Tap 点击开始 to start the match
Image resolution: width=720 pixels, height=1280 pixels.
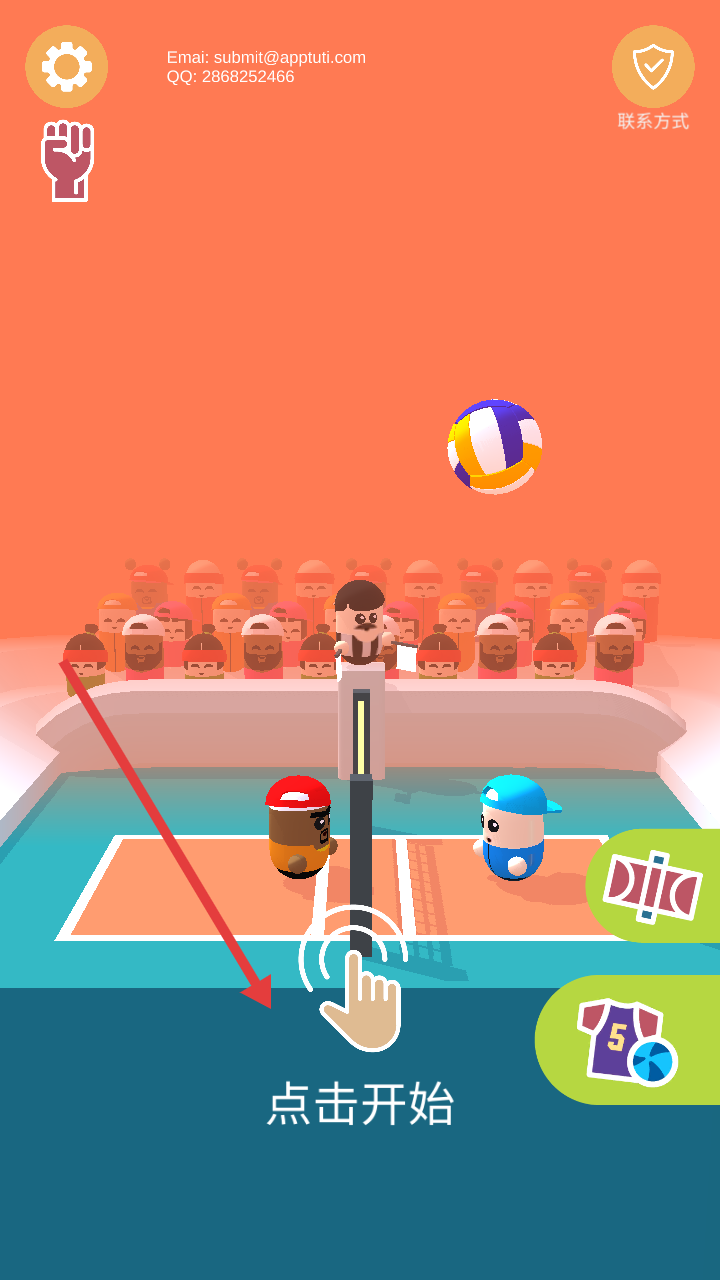(360, 1103)
